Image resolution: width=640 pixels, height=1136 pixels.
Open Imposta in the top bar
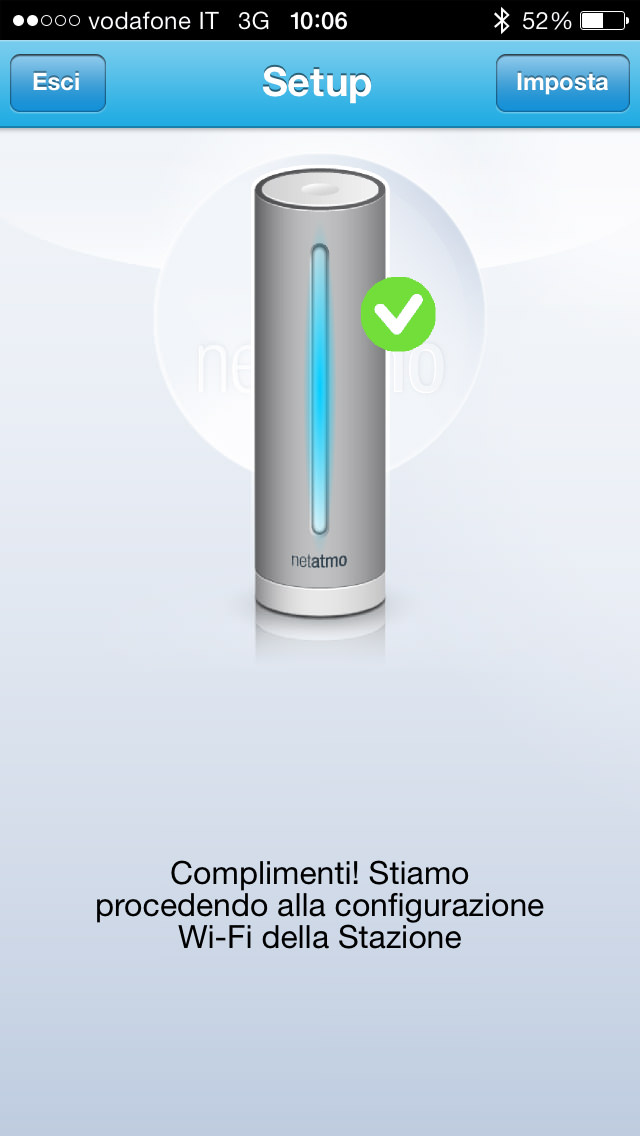562,83
